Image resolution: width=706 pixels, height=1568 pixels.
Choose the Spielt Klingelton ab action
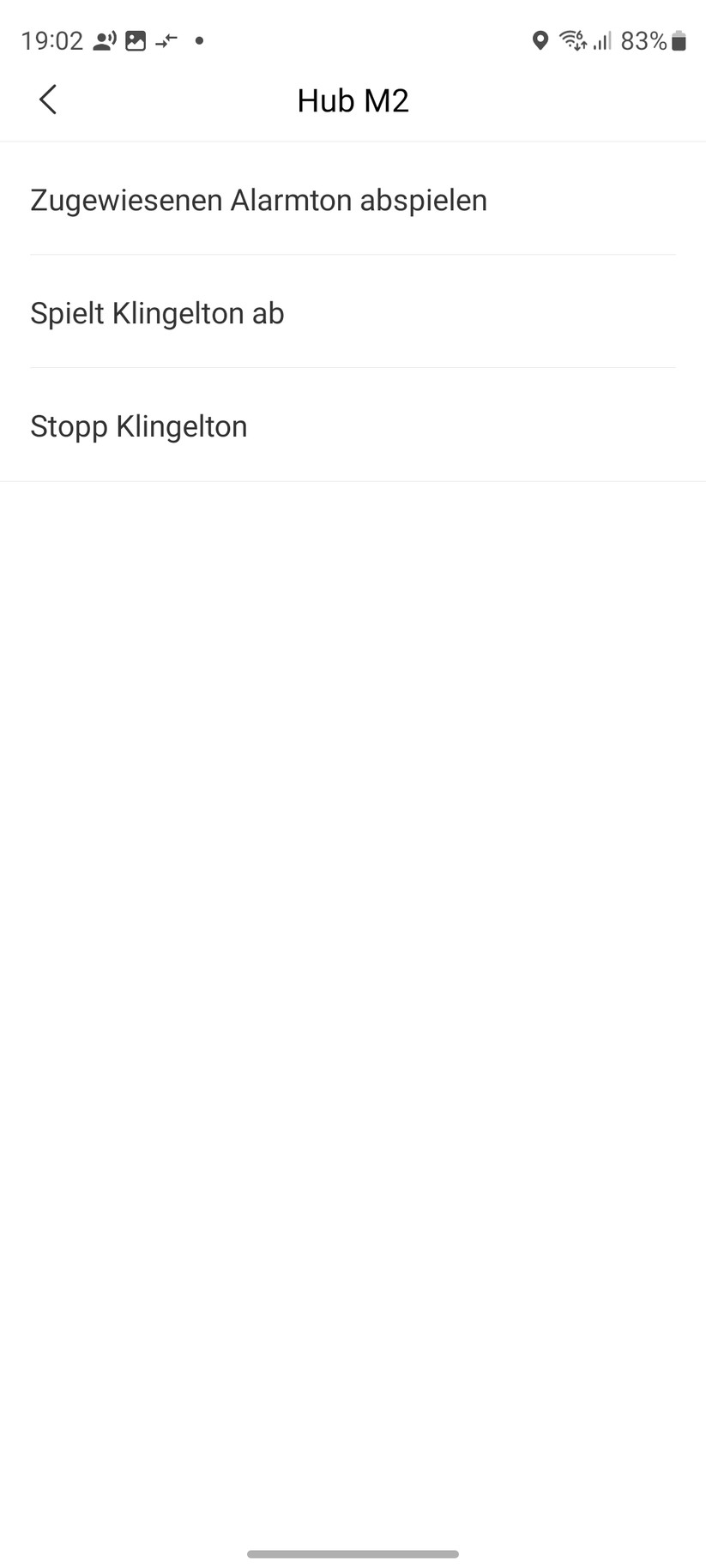coord(157,313)
